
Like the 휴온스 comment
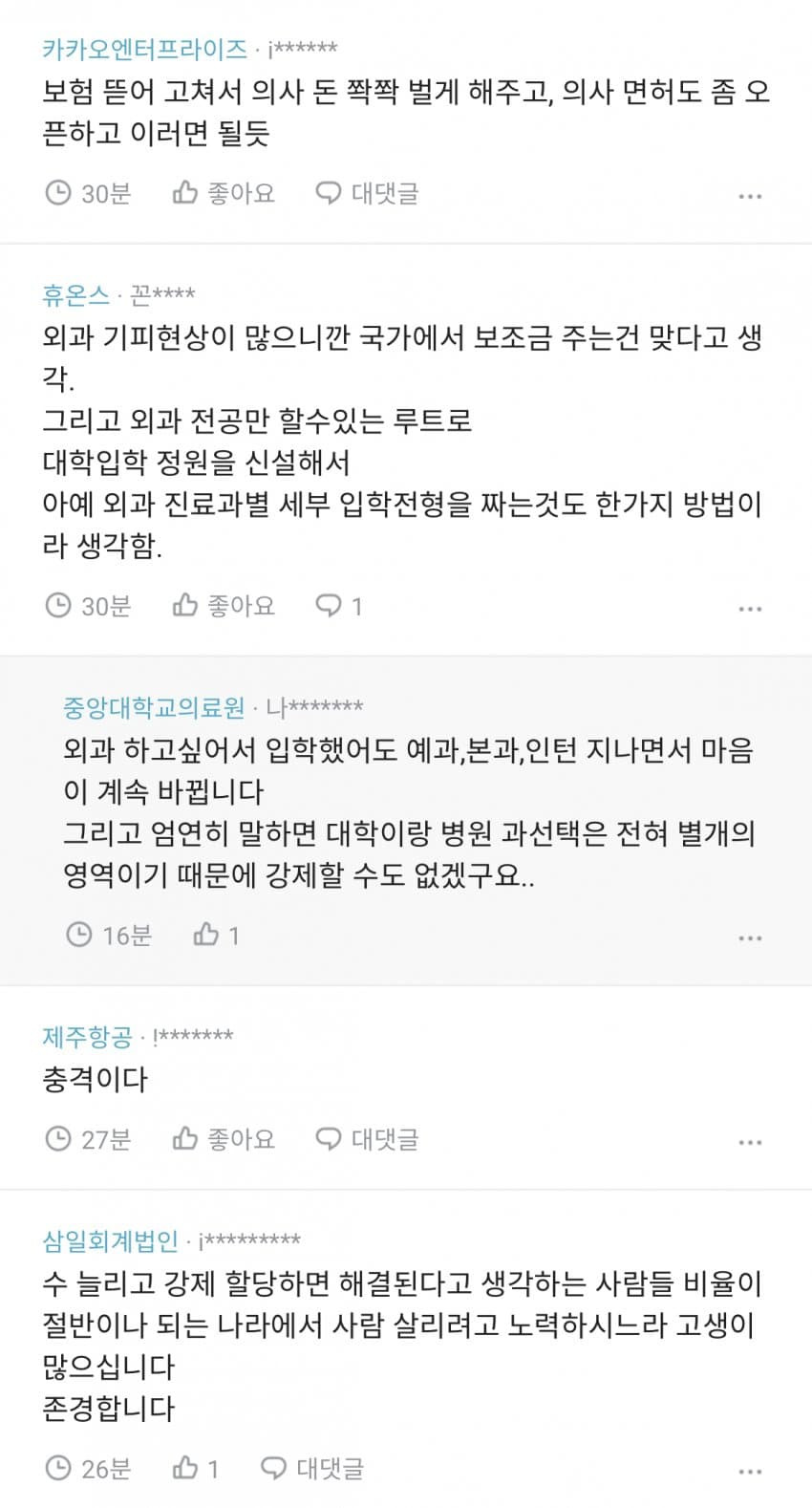pyautogui.click(x=224, y=606)
